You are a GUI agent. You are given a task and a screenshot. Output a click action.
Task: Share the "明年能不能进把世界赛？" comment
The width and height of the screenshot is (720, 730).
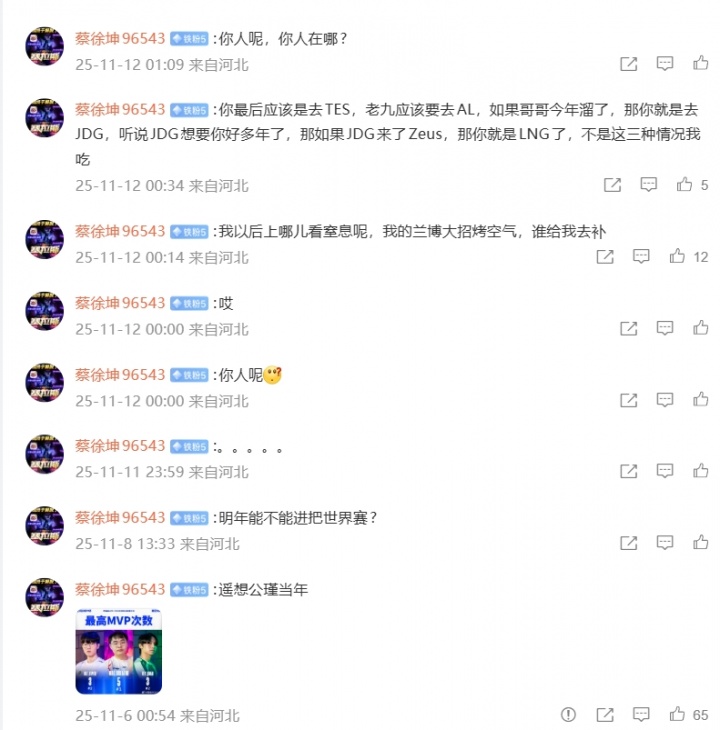(x=628, y=543)
